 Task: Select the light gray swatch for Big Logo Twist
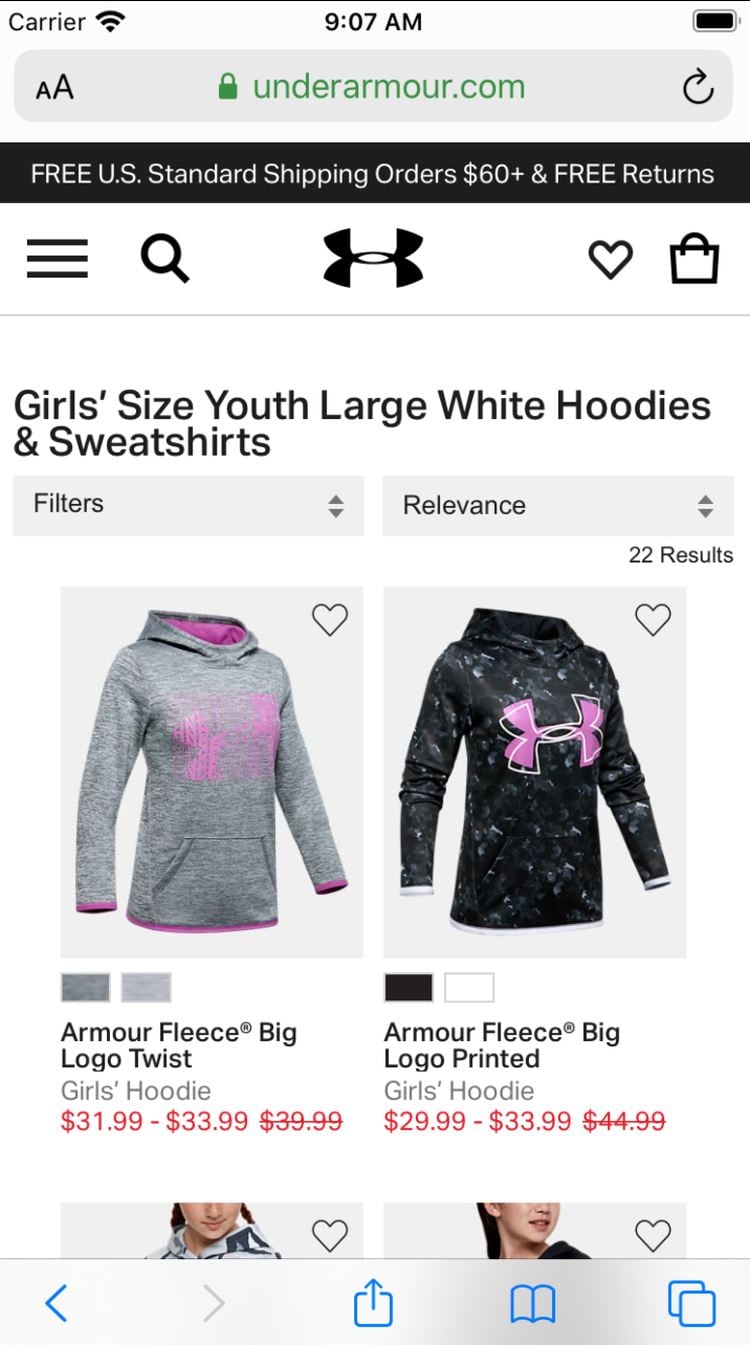(146, 988)
